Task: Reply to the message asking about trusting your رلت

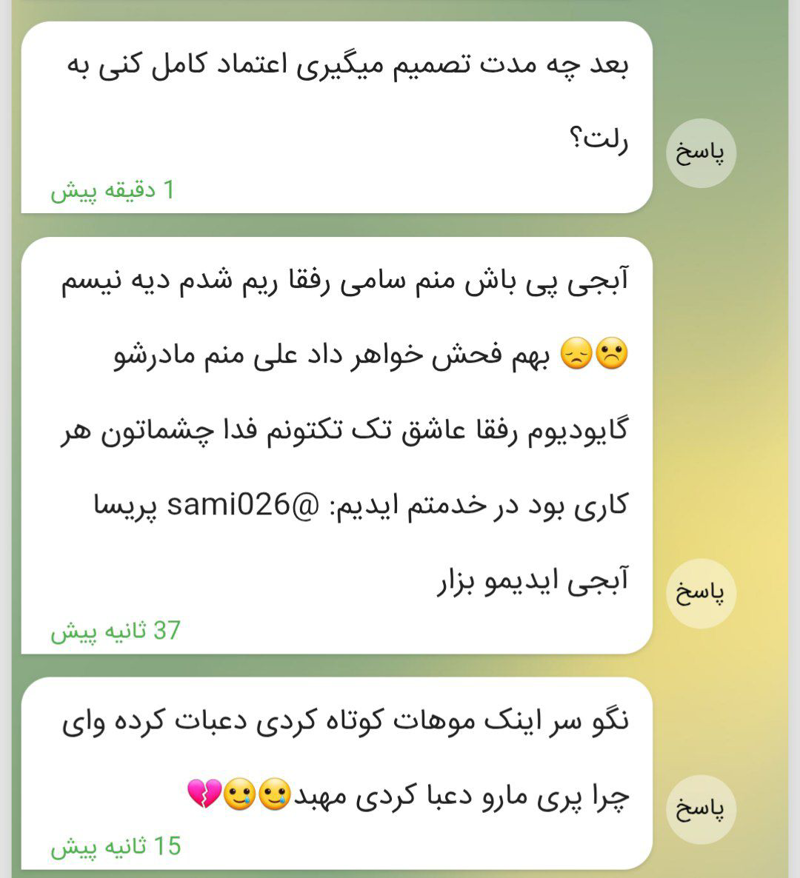Action: click(701, 153)
